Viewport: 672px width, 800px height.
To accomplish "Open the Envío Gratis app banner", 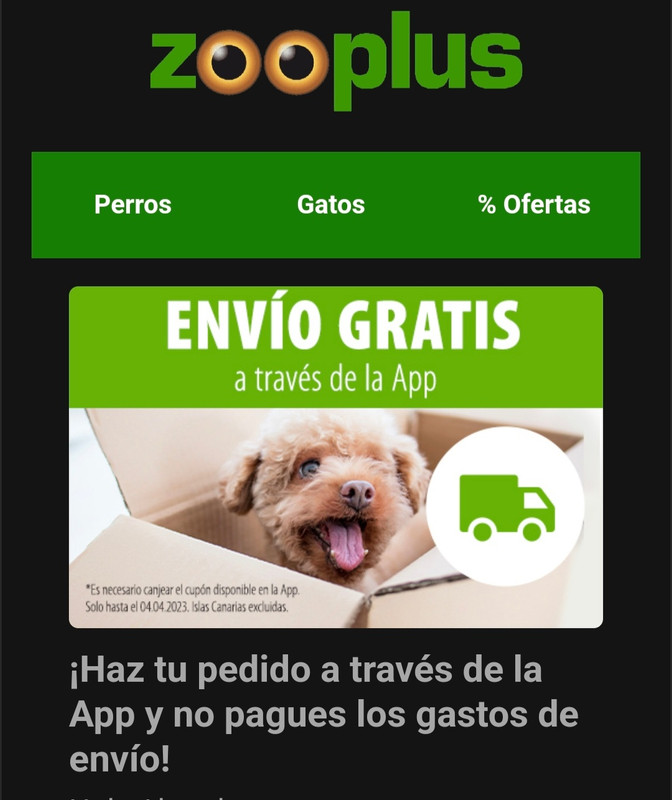I will click(x=336, y=457).
